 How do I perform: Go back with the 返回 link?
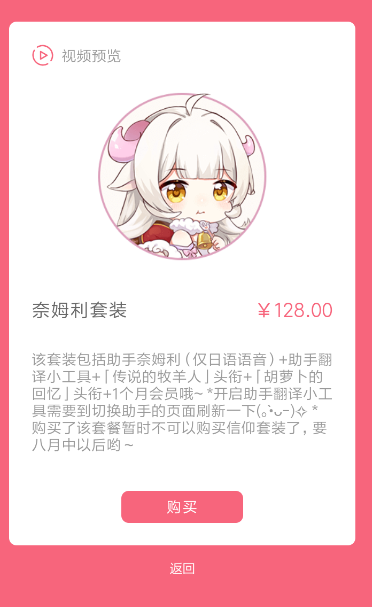[182, 568]
